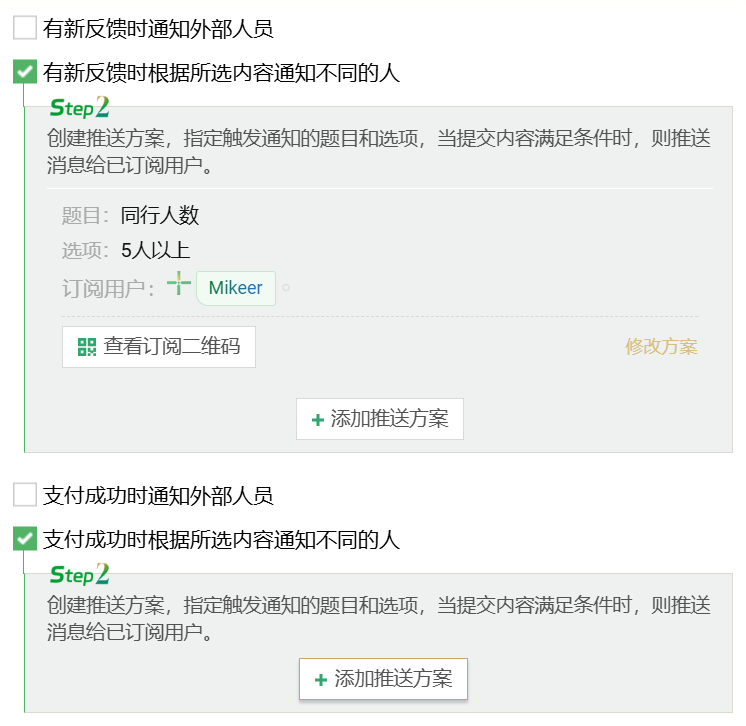Add subscriber with the green plus icon
746x726 pixels.
pos(178,284)
